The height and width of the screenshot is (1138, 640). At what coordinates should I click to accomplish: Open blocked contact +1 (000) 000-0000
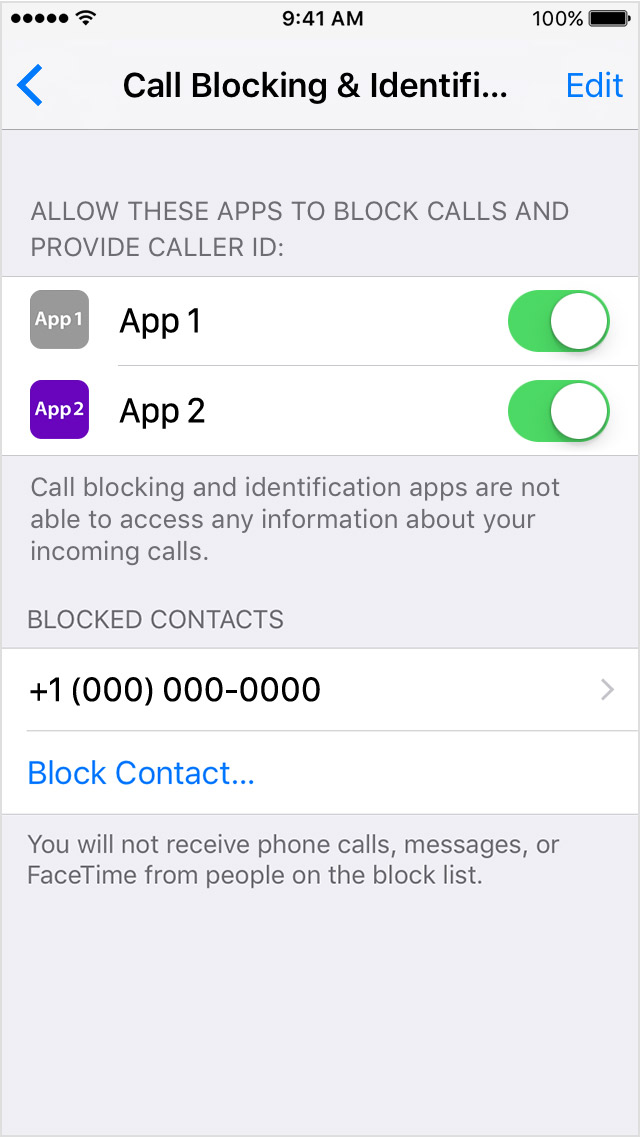tap(320, 690)
